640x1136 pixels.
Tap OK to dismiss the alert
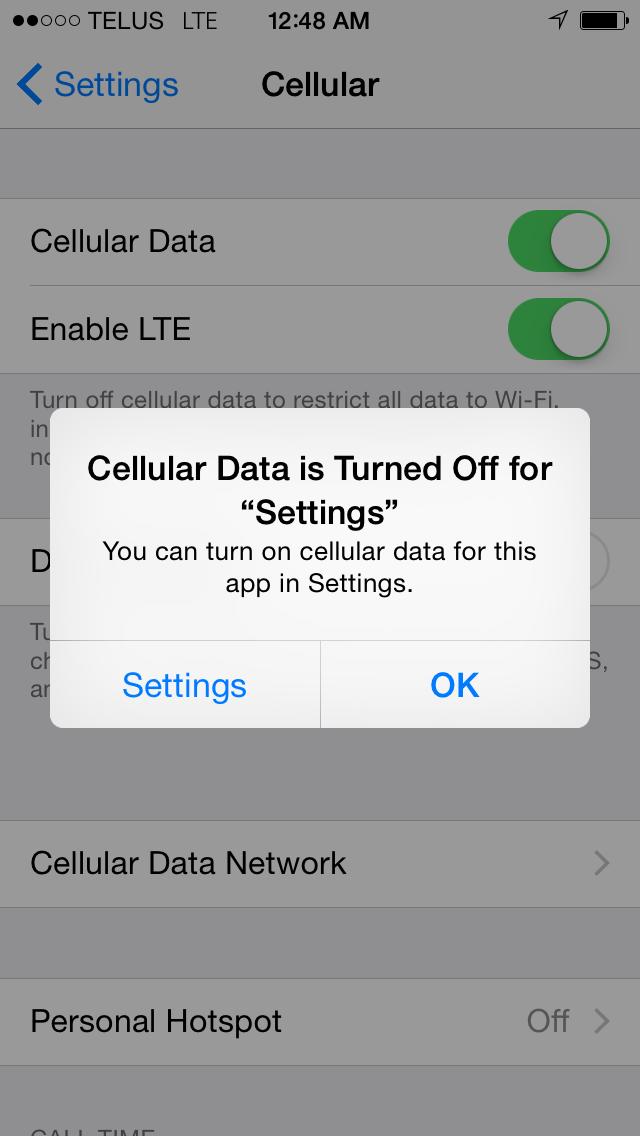(x=454, y=685)
